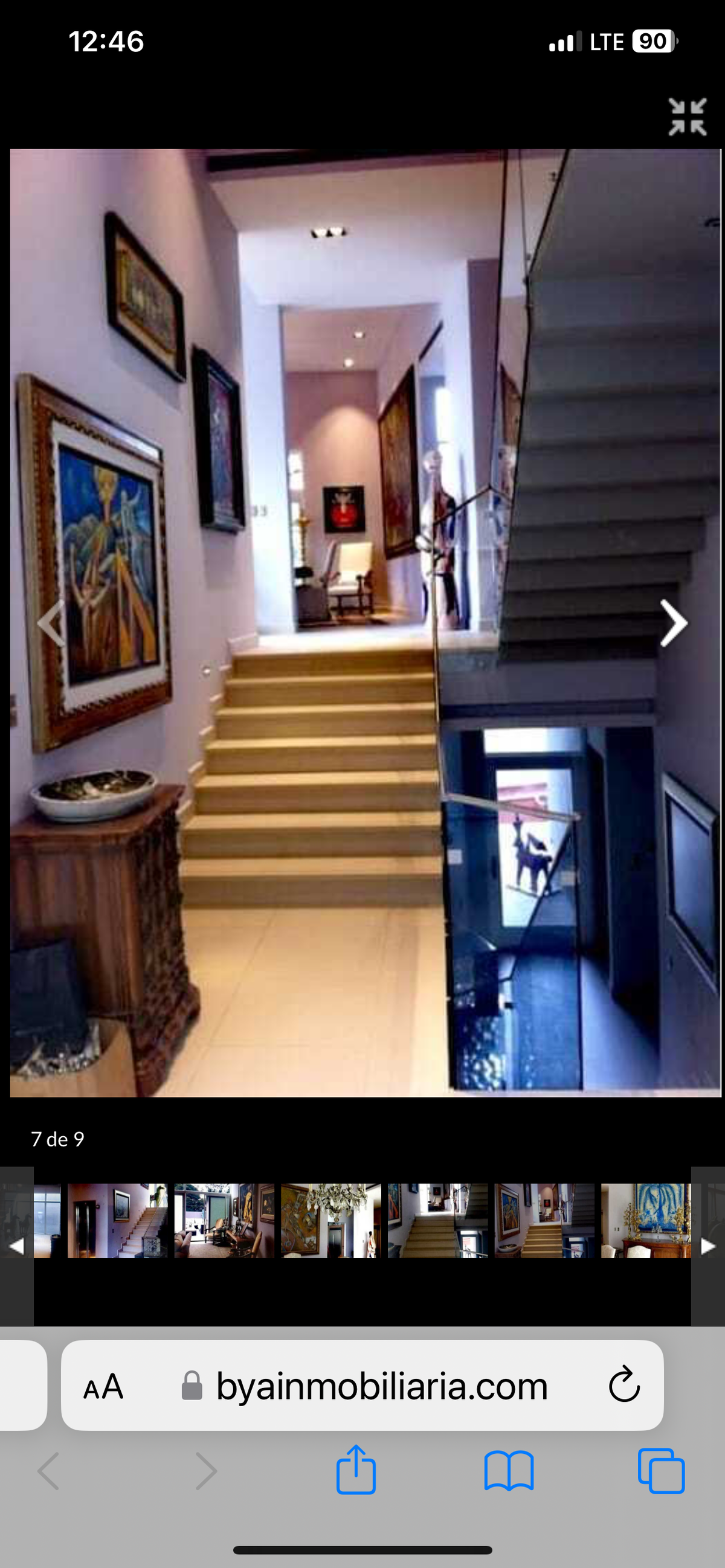Go to the previous photo
The width and height of the screenshot is (725, 1568).
click(x=51, y=623)
